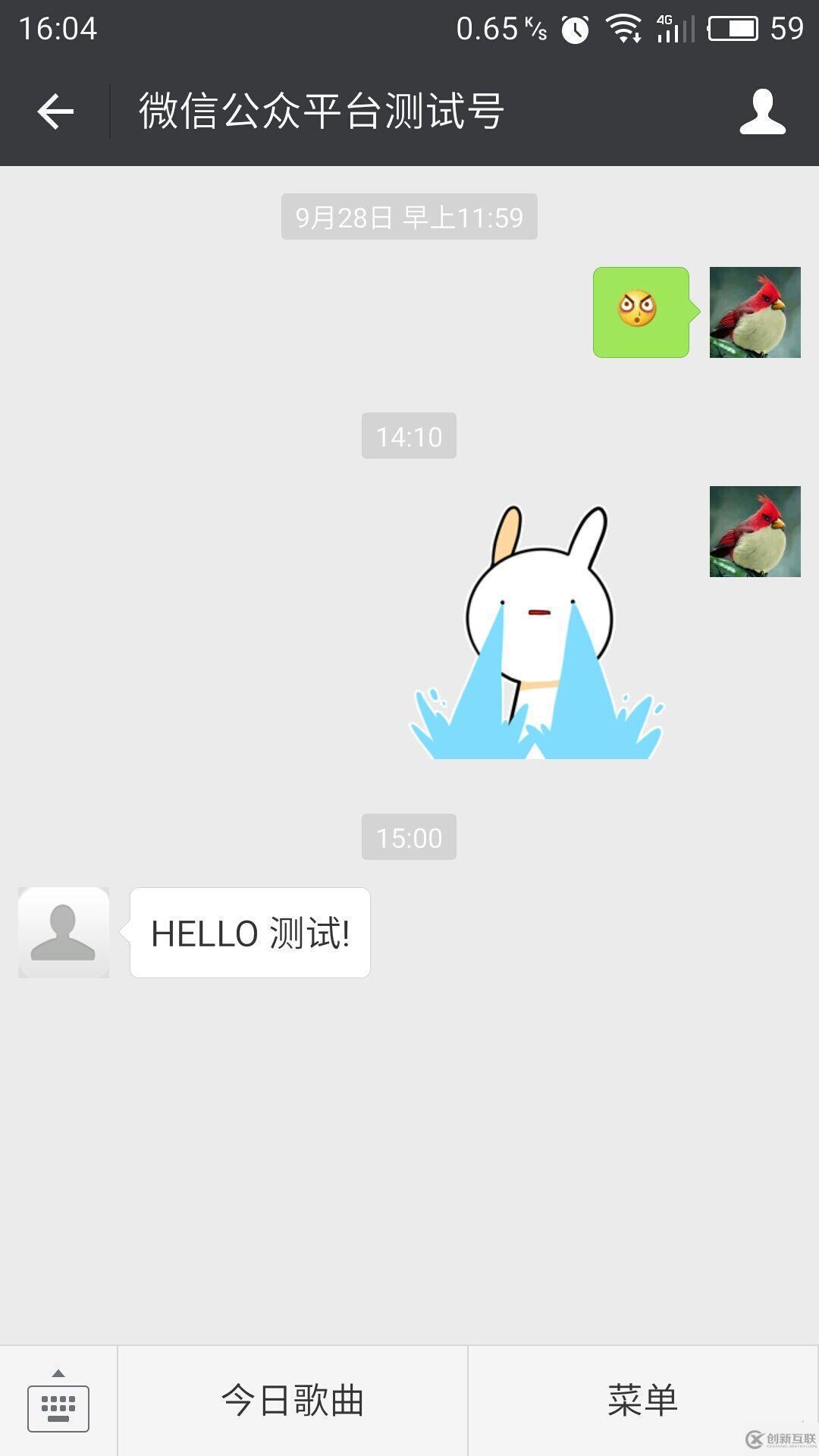Switch to keyboard input mode
The height and width of the screenshot is (1456, 819).
coord(58,1401)
